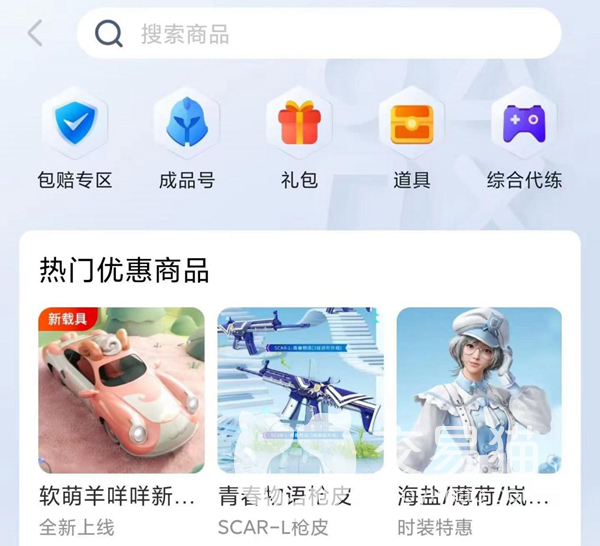
Task: Tap the 搜索商品 search box
Action: [318, 35]
